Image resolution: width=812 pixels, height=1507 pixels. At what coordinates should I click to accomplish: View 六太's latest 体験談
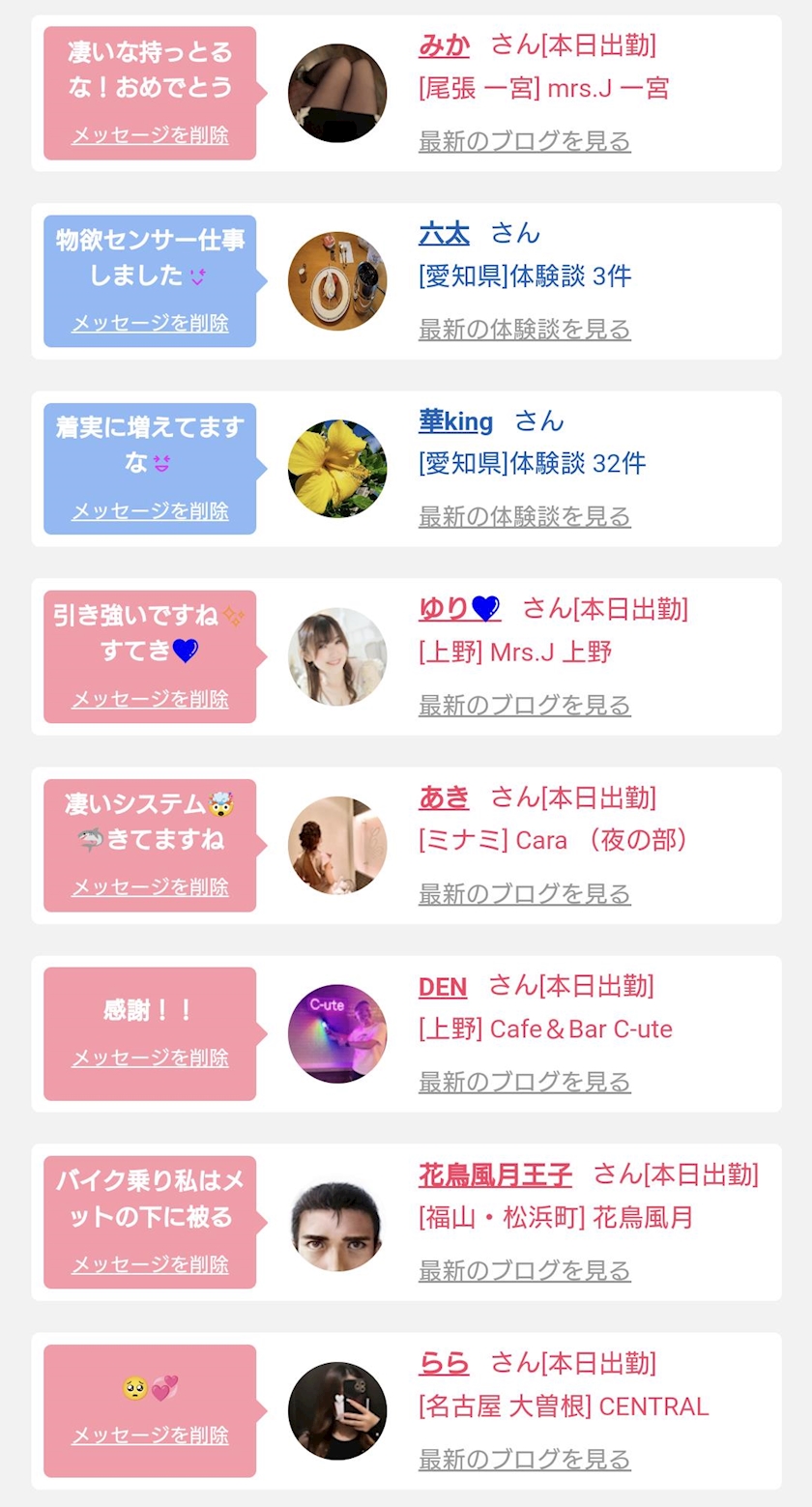[524, 330]
